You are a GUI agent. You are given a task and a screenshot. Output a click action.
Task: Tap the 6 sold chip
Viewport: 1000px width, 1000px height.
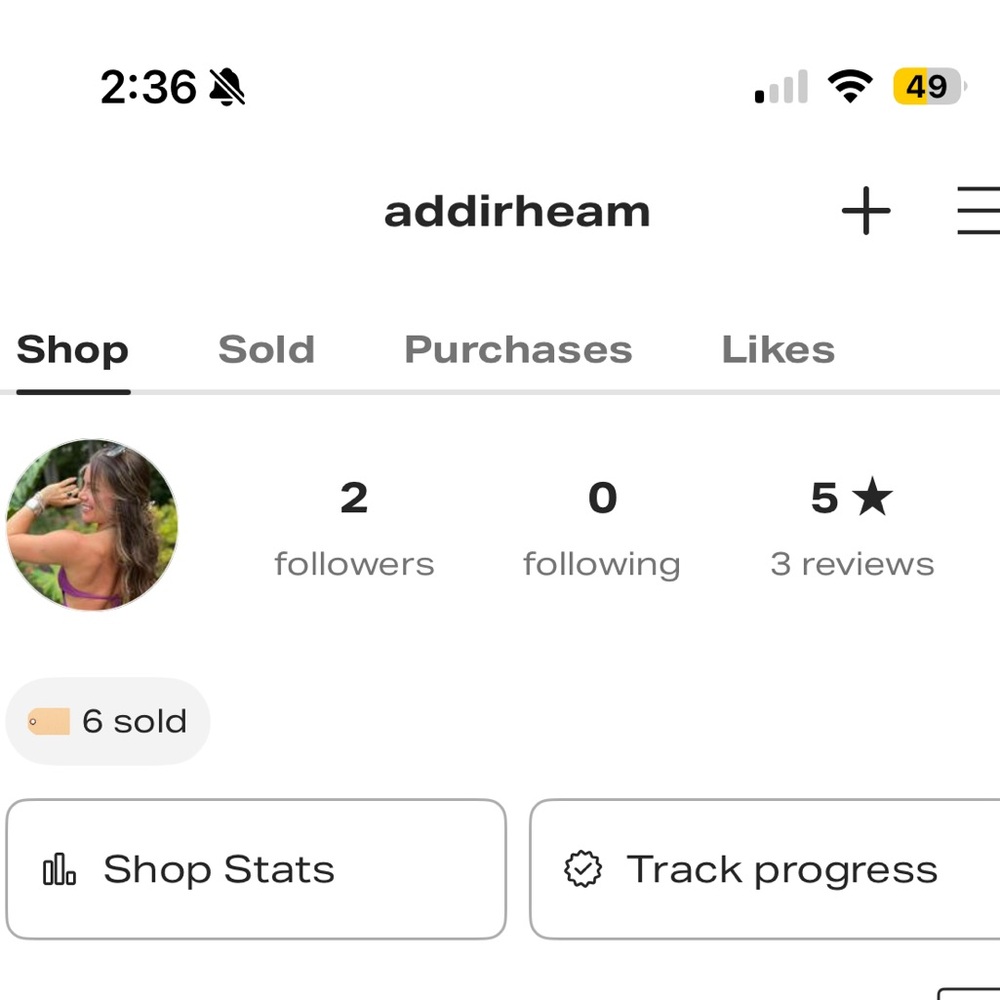click(108, 721)
